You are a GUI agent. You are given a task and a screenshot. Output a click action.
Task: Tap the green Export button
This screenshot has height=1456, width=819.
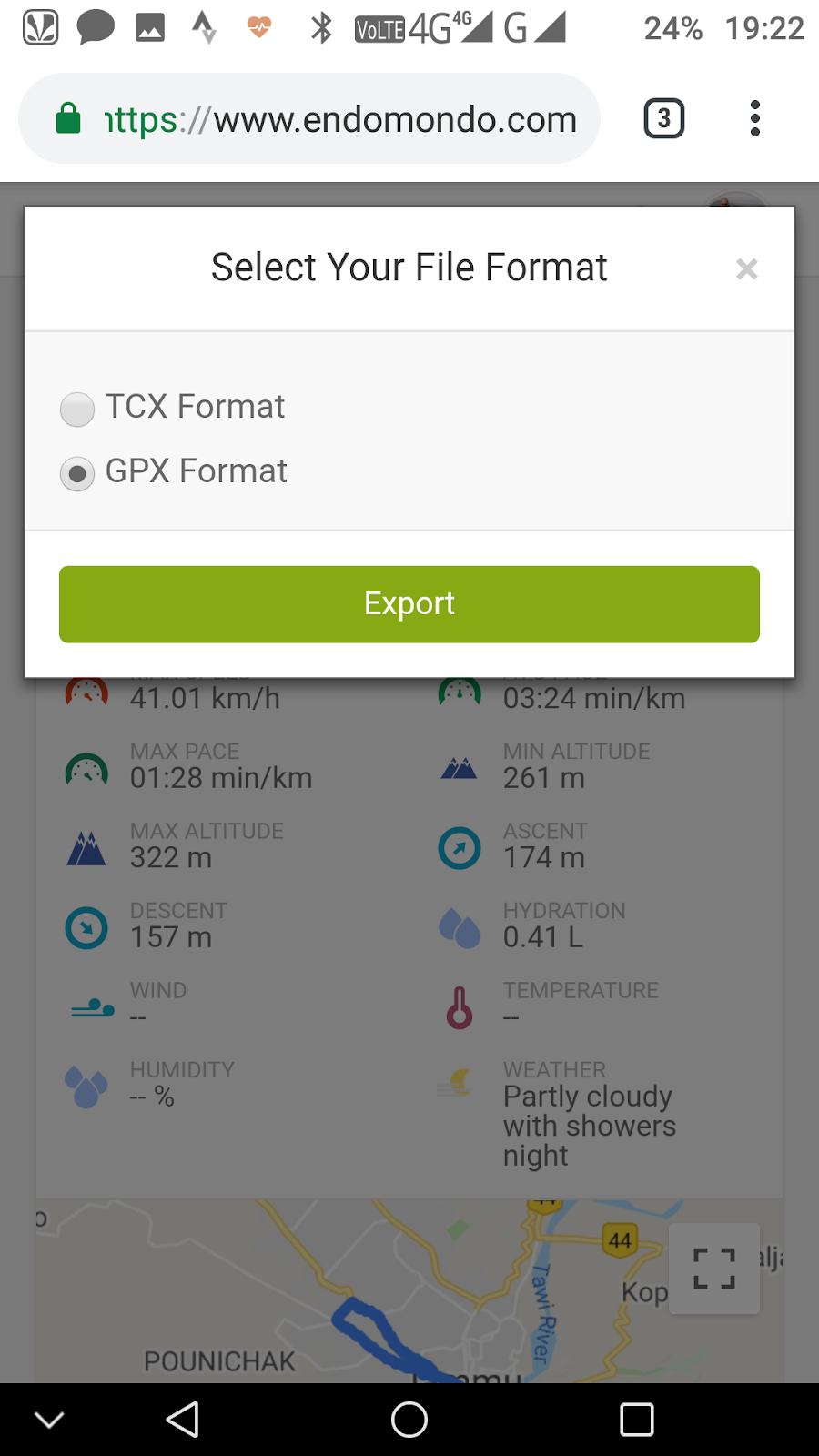[x=409, y=604]
